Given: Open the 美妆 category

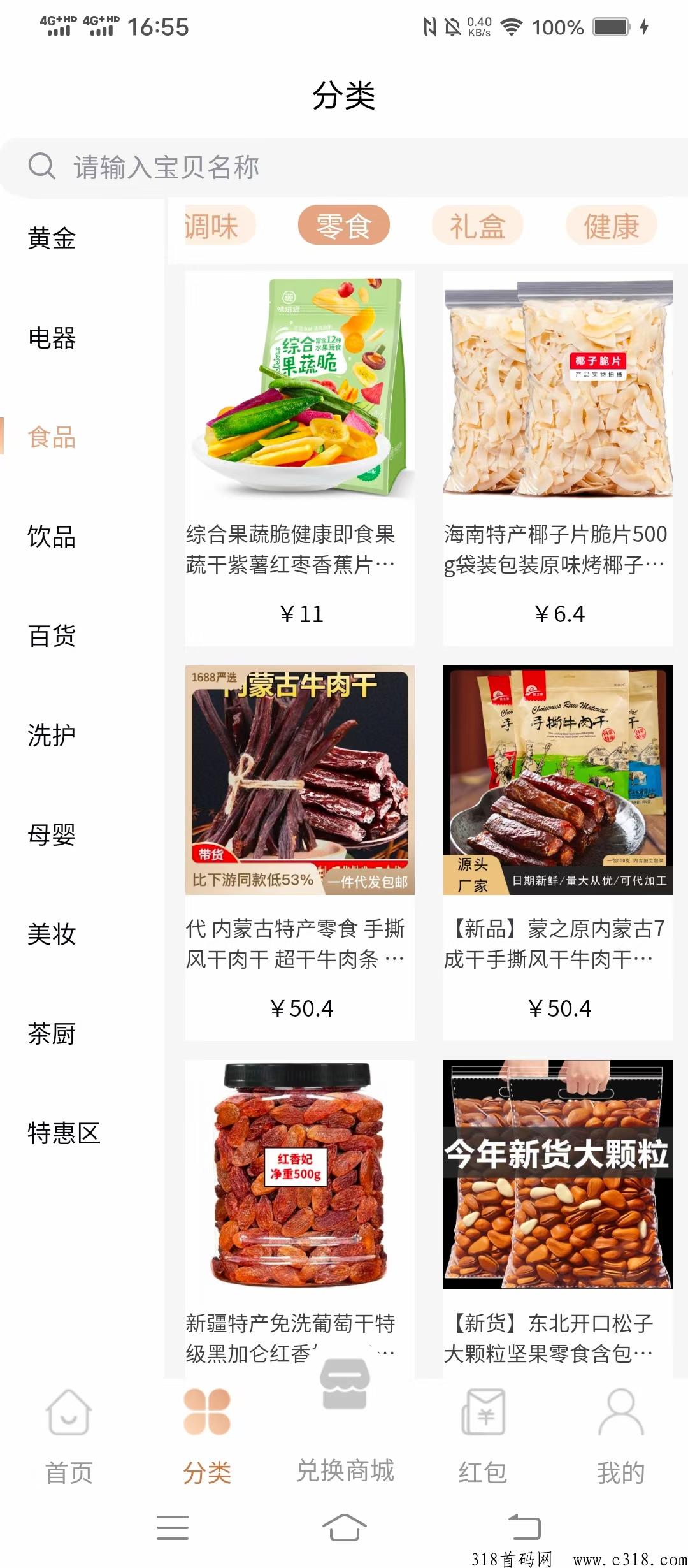Looking at the screenshot, I should click(52, 934).
